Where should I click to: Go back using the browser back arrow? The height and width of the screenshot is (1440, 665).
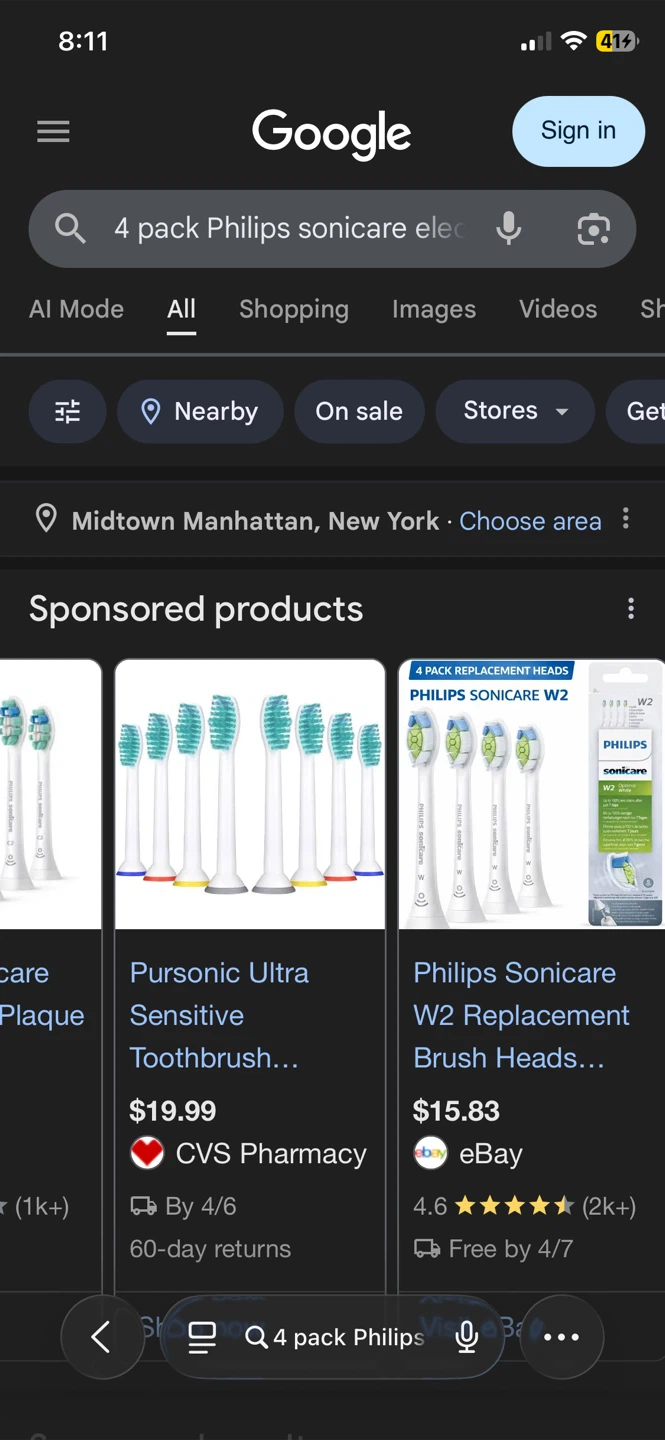coord(101,1337)
